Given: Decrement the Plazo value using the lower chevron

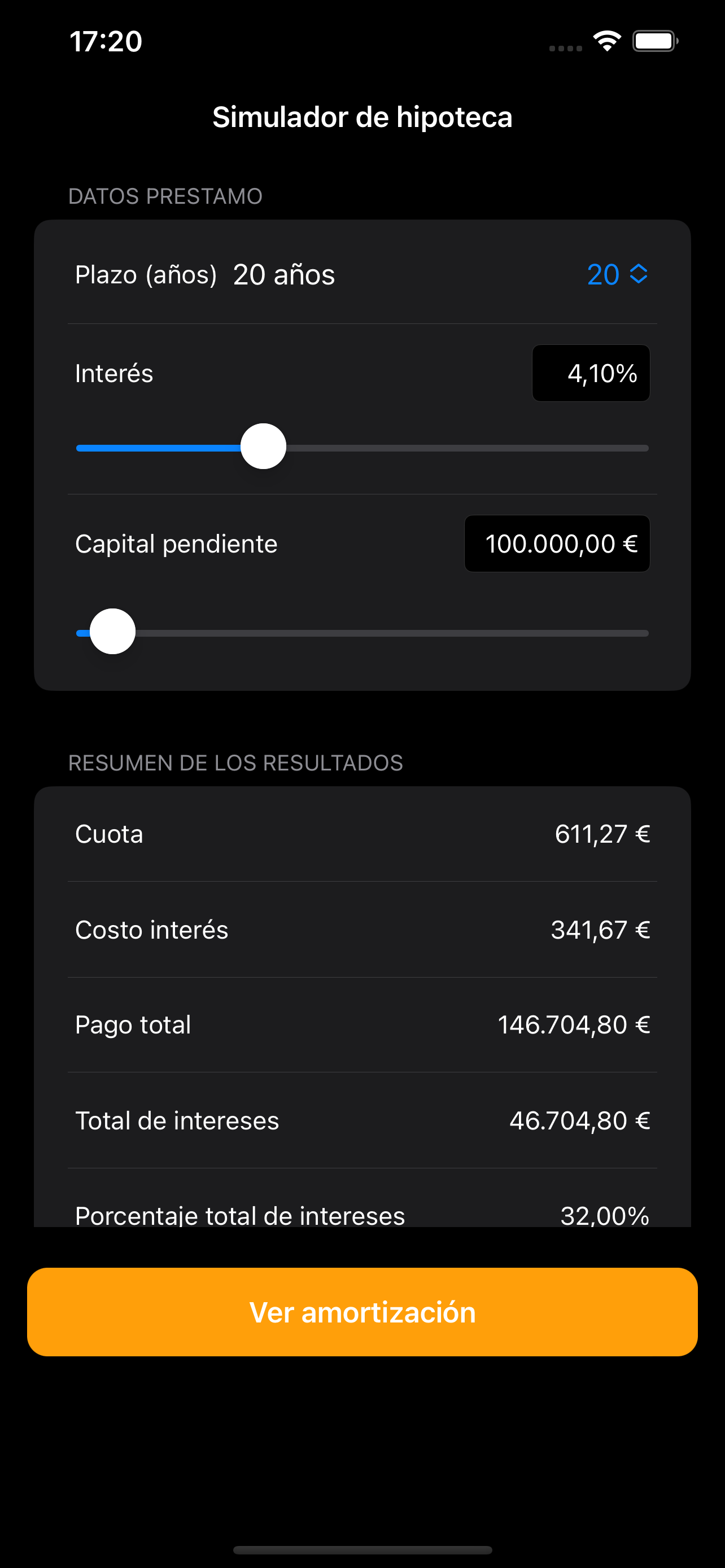Looking at the screenshot, I should [639, 282].
